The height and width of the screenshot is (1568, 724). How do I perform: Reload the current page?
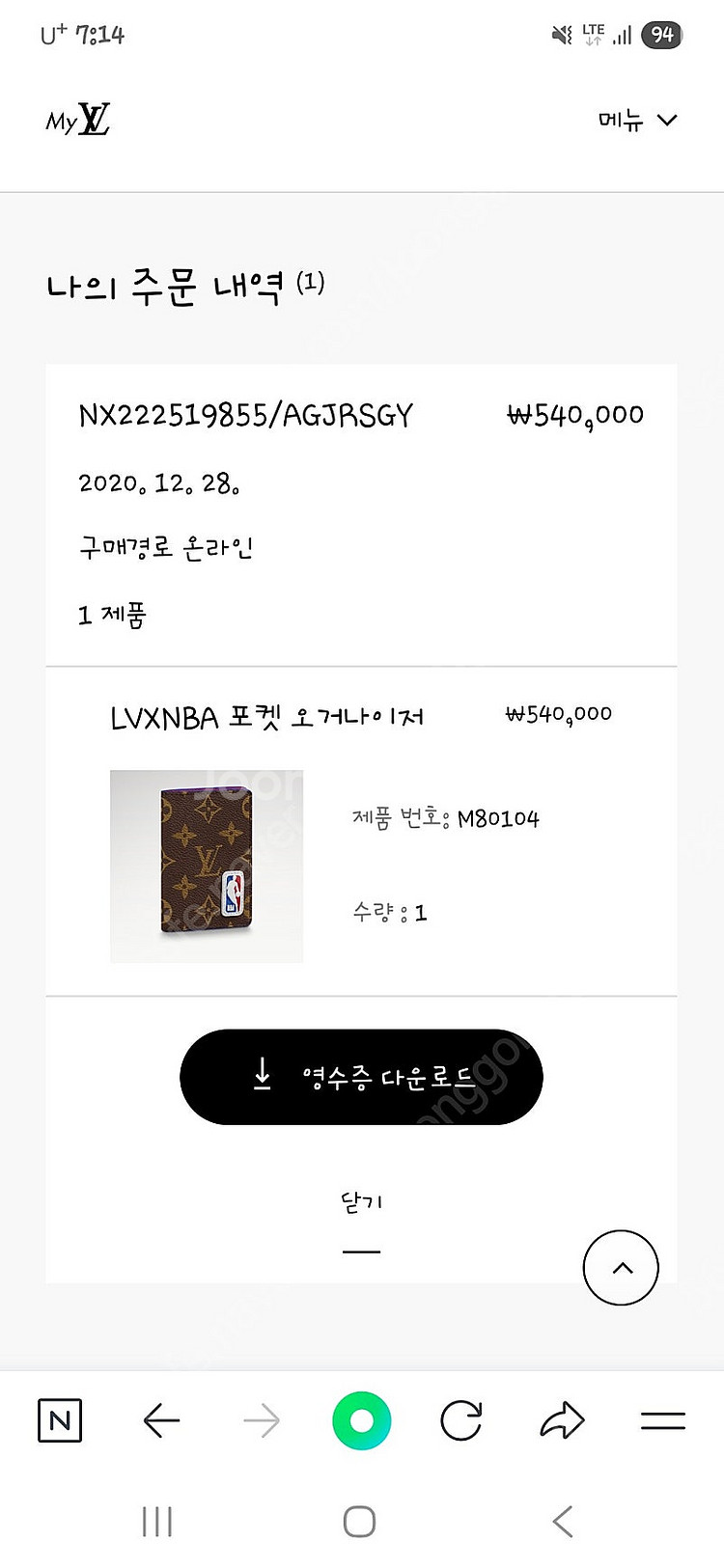pos(461,1420)
